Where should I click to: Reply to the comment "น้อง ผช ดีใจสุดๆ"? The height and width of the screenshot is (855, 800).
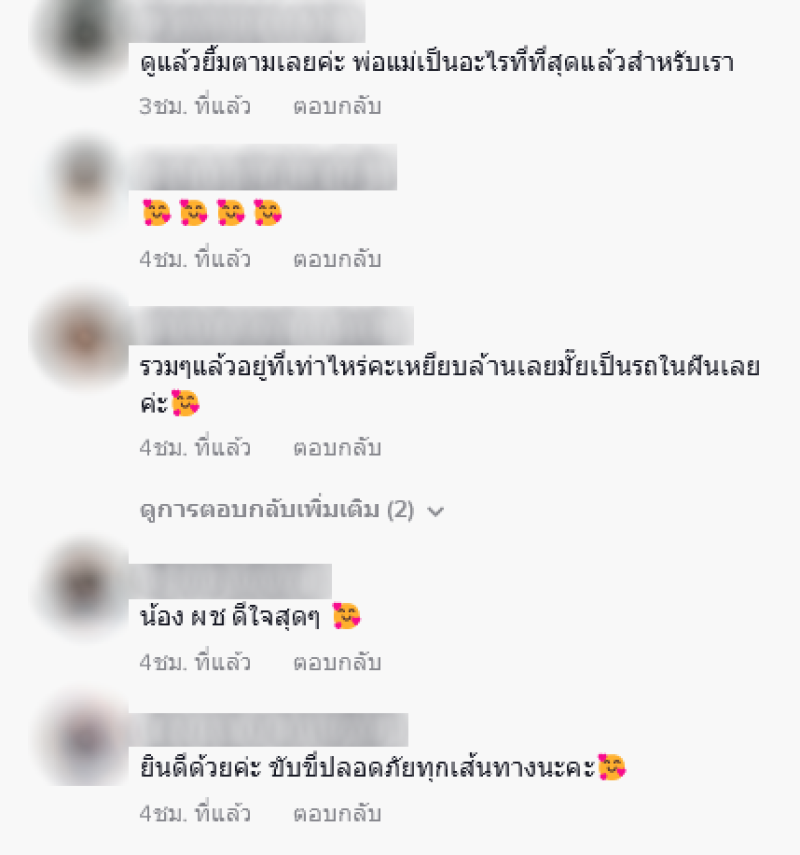point(336,662)
